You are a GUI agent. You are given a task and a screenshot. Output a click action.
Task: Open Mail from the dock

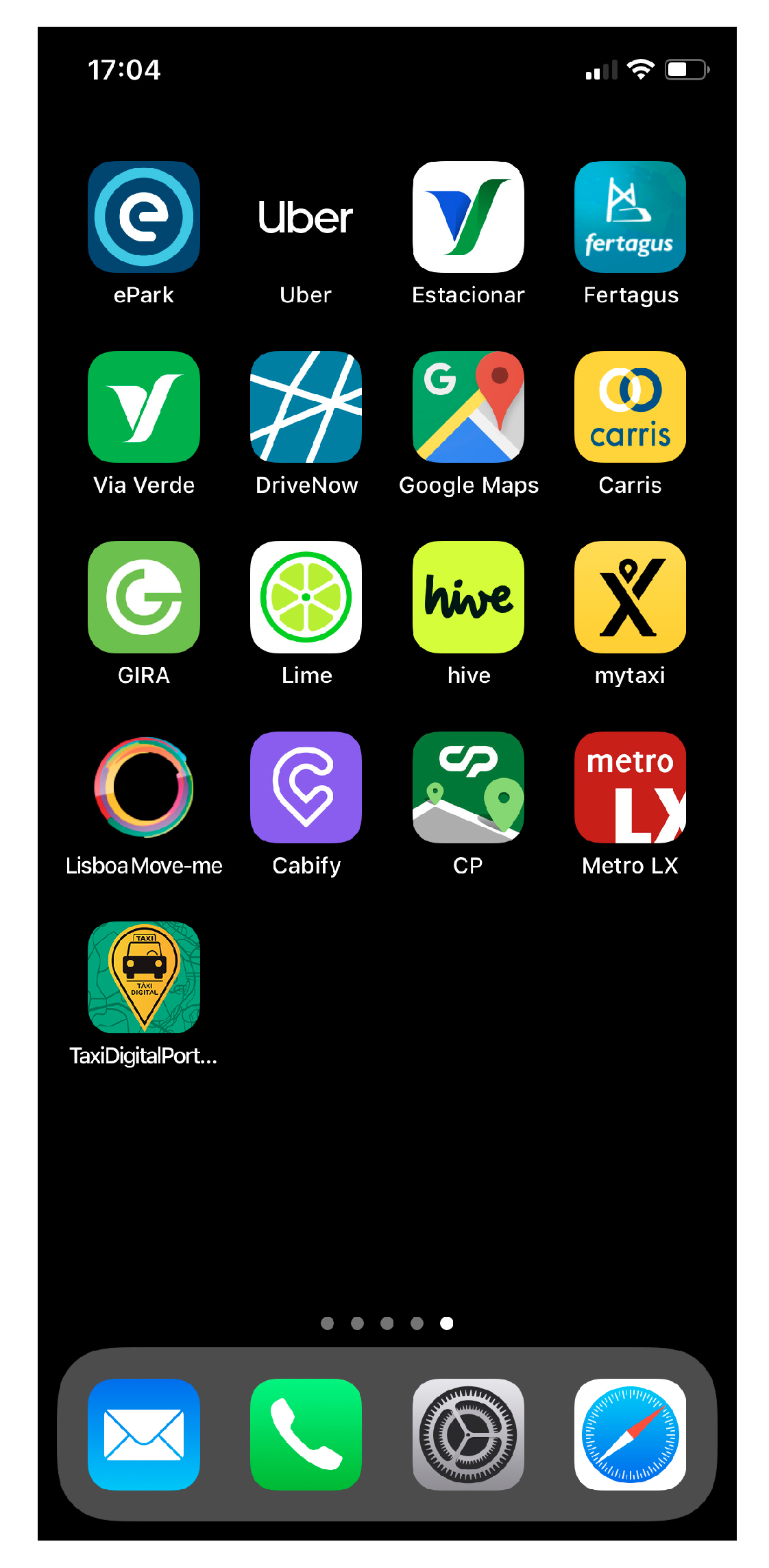(x=144, y=1434)
